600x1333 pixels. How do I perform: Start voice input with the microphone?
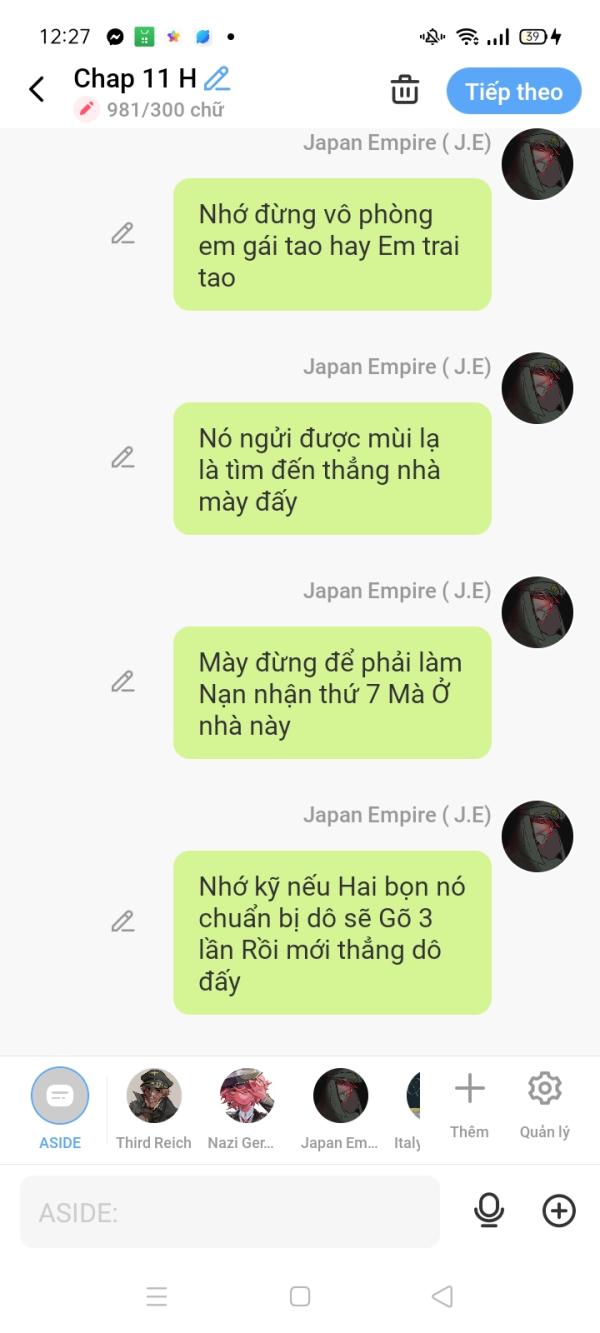488,1211
